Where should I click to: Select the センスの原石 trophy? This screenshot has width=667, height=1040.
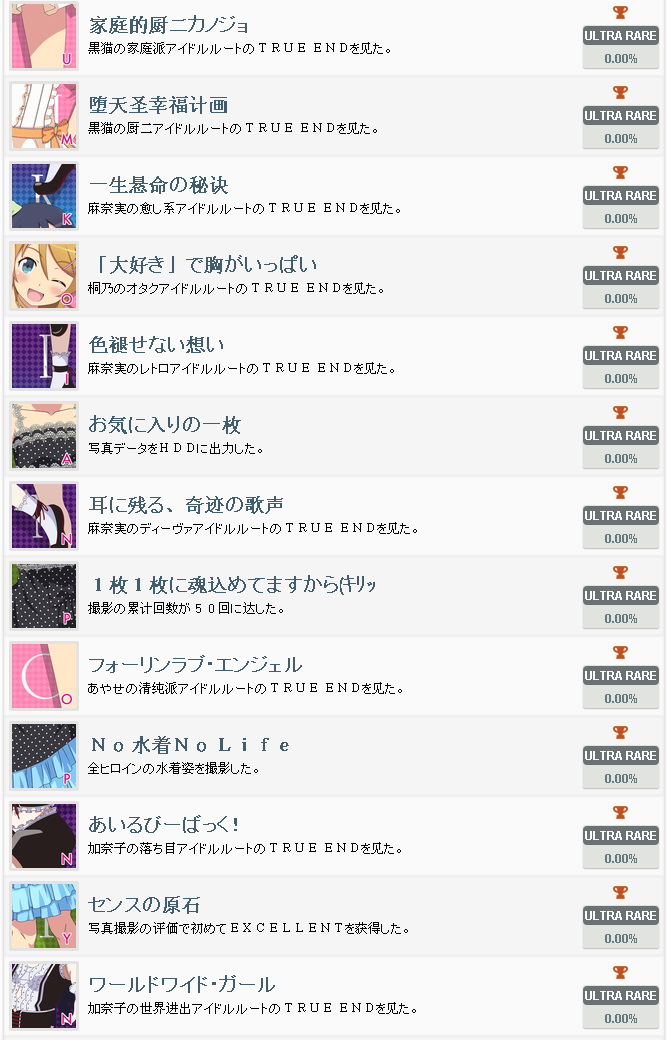pos(144,905)
